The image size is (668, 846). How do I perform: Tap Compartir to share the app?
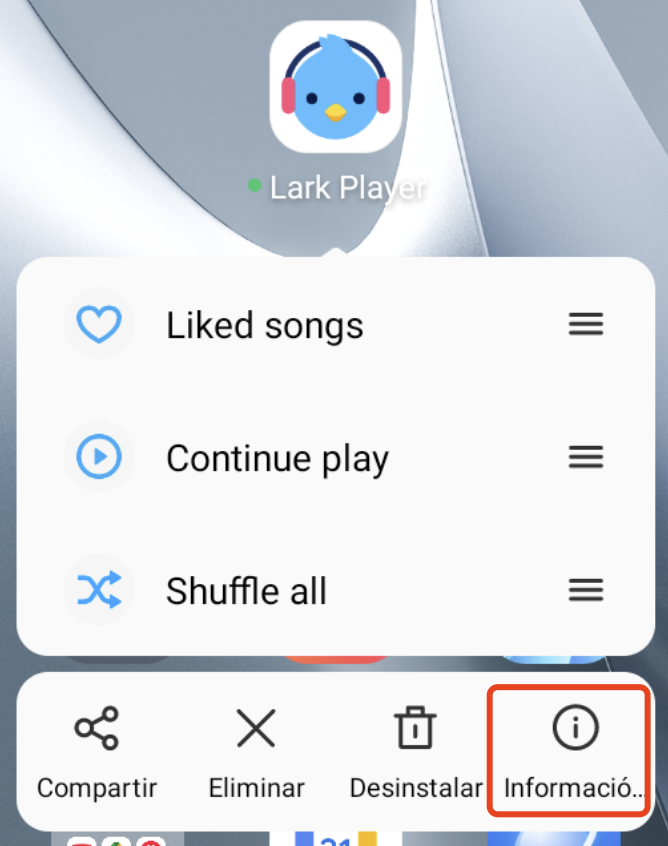(97, 752)
